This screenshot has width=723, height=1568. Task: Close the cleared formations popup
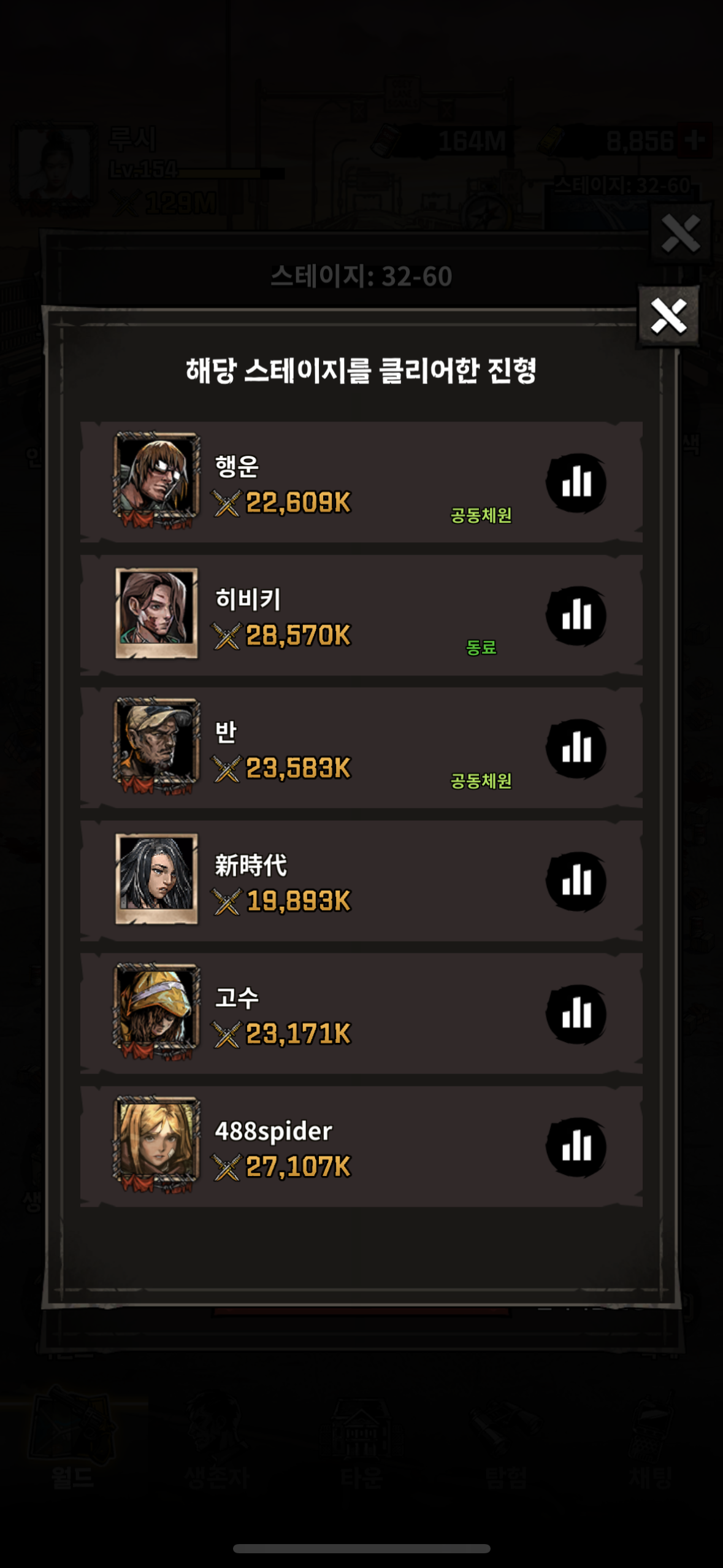(x=668, y=317)
